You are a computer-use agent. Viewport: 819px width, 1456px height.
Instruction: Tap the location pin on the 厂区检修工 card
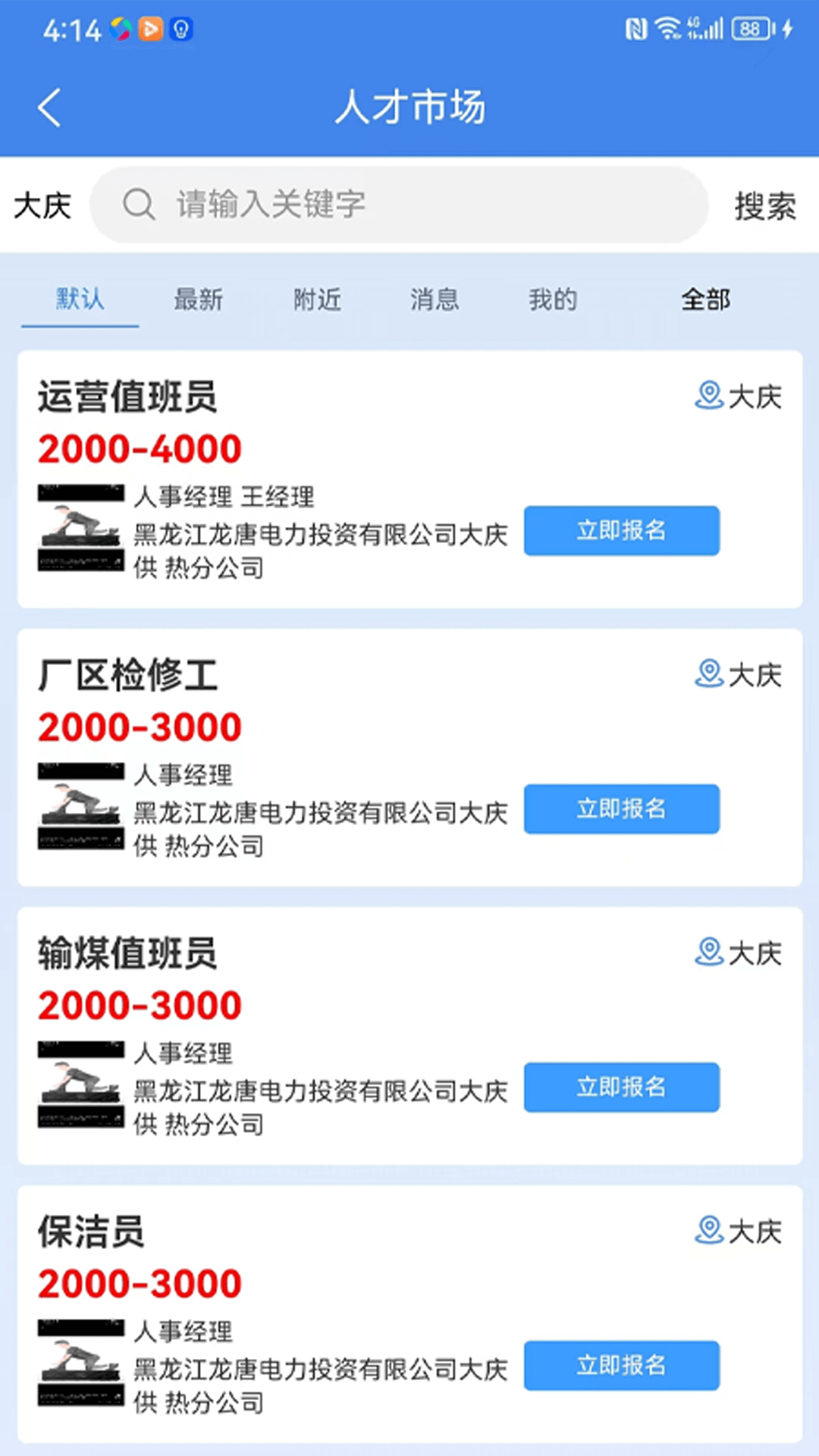[708, 673]
